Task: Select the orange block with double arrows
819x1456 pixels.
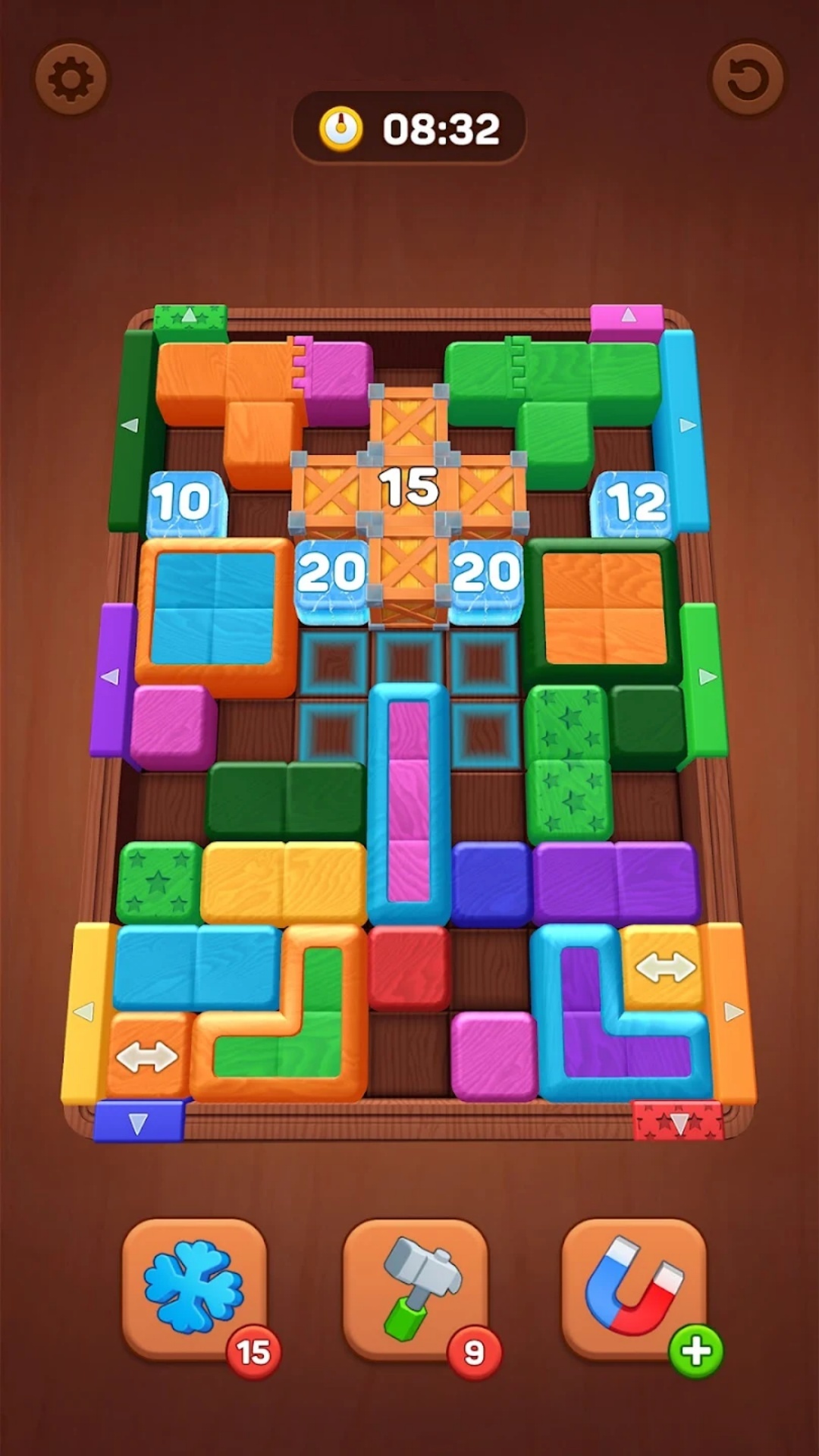Action: click(147, 1056)
